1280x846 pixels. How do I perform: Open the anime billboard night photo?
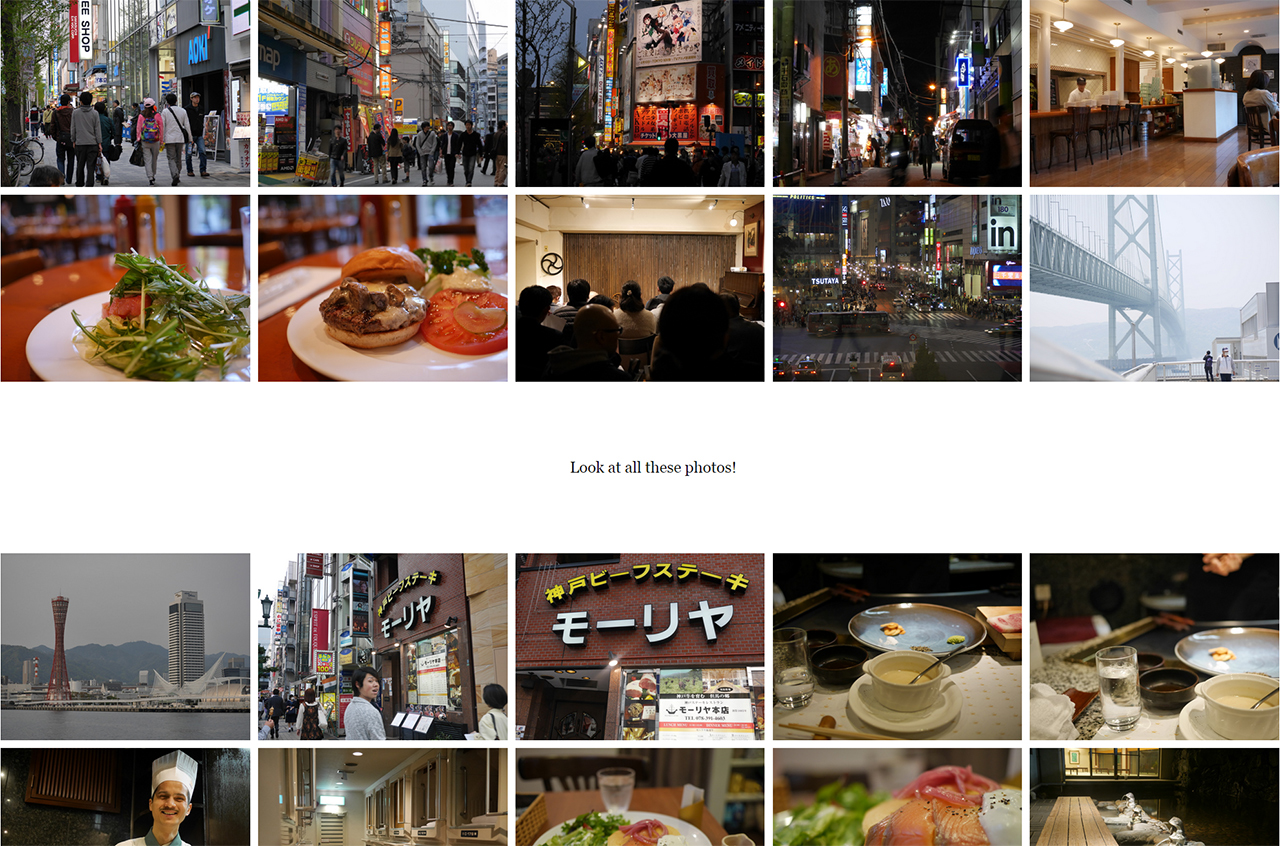click(639, 93)
